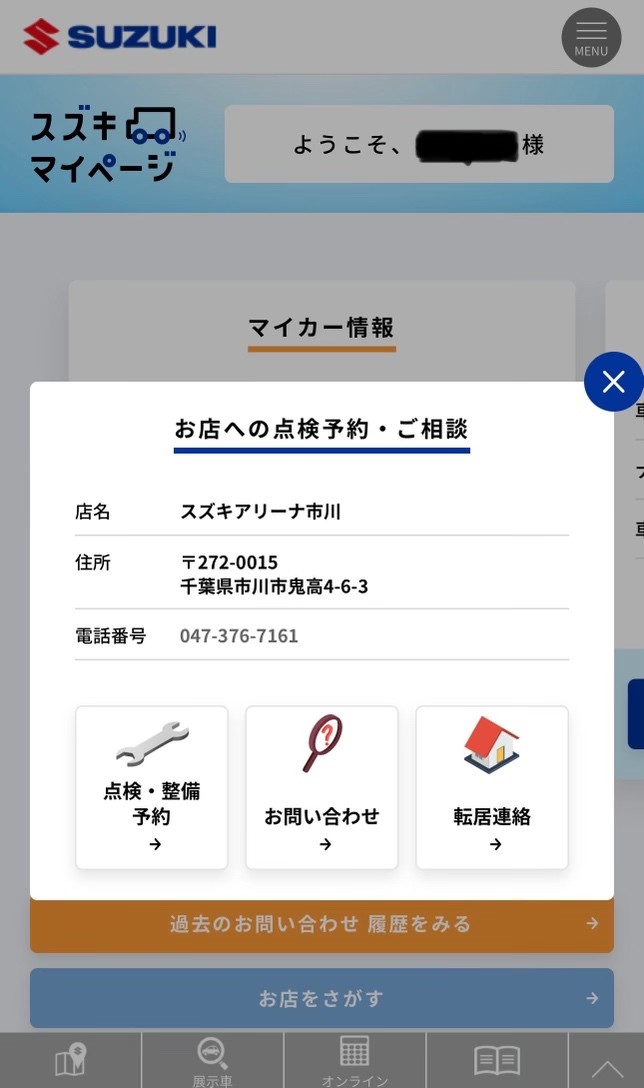Open the オンライン calculator item
The image size is (644, 1088).
pyautogui.click(x=355, y=1061)
